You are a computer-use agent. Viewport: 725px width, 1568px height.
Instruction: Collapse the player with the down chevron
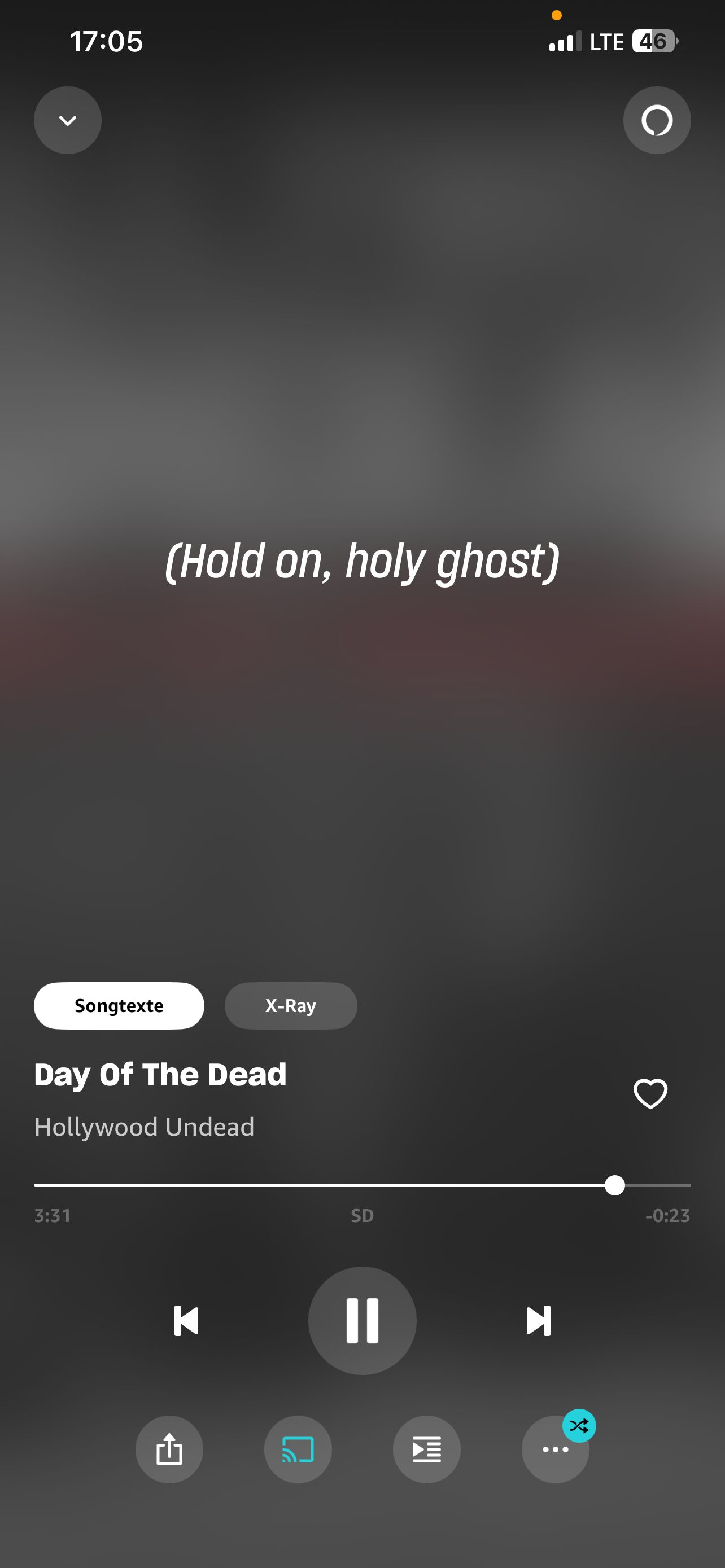pyautogui.click(x=68, y=120)
